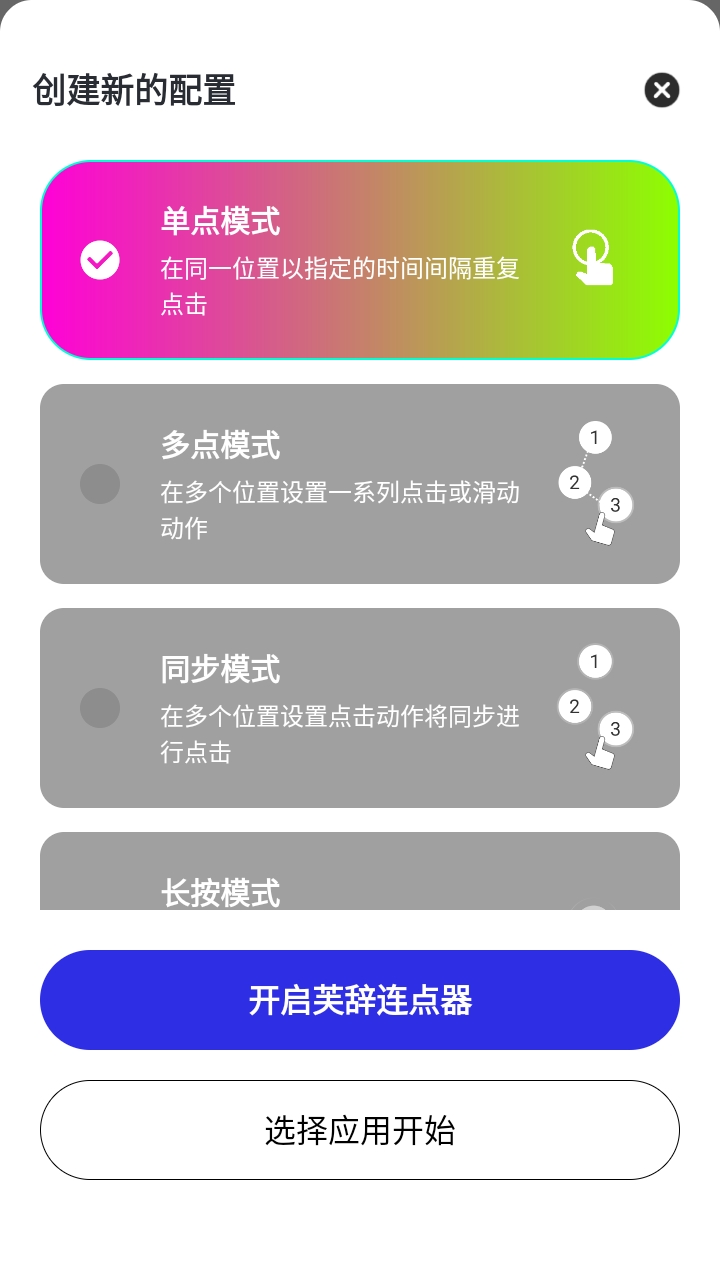Select the 多点模式 mode card
The width and height of the screenshot is (720, 1280).
359,484
